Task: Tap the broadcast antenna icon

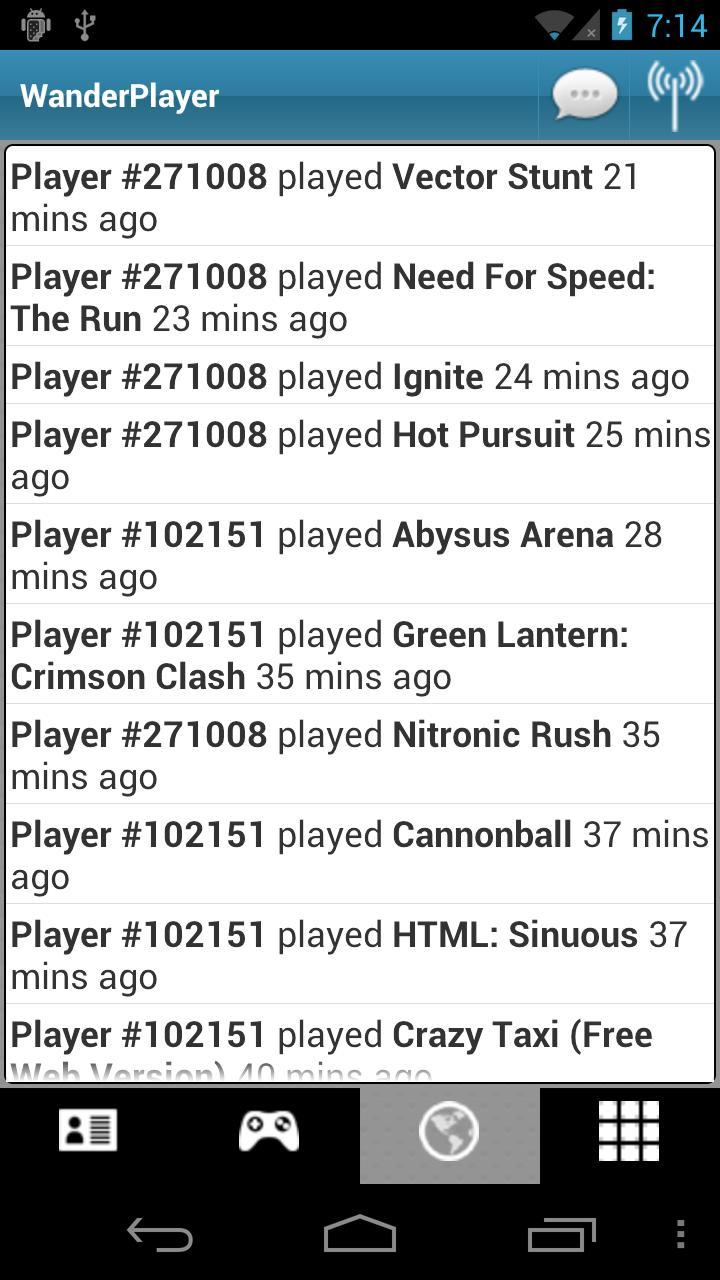Action: (x=675, y=96)
